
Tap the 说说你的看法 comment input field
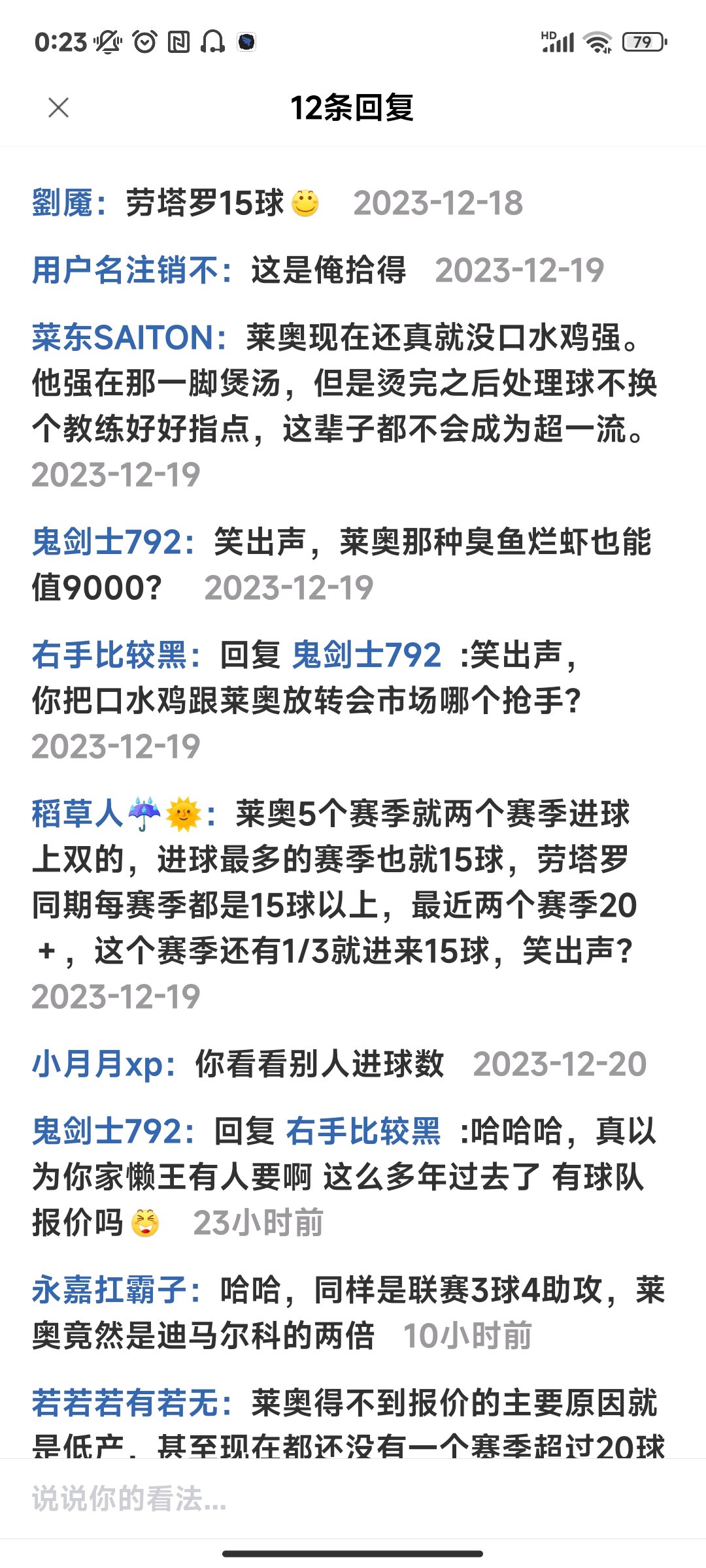(353, 1498)
